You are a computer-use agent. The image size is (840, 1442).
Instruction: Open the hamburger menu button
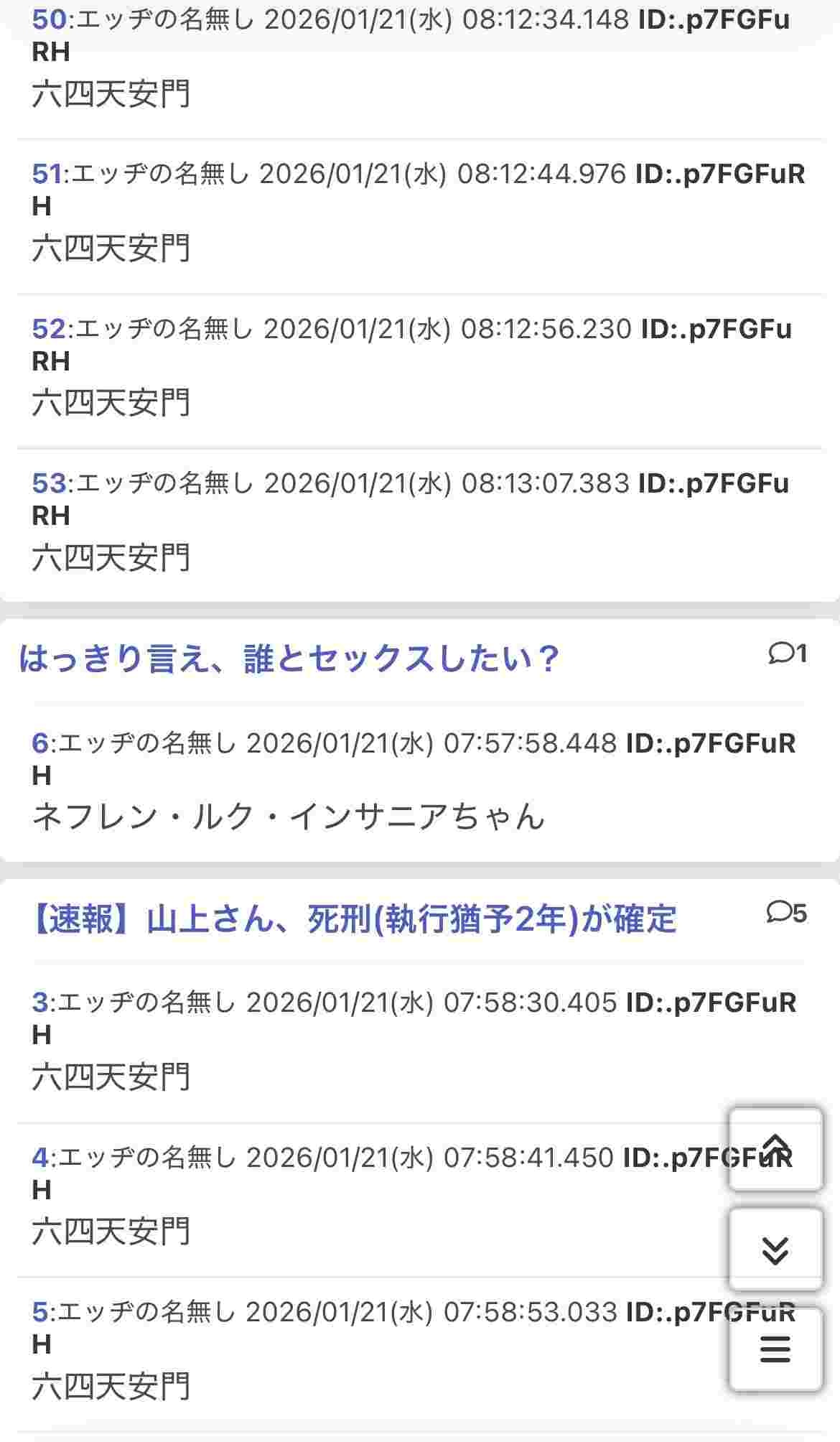coord(775,1349)
